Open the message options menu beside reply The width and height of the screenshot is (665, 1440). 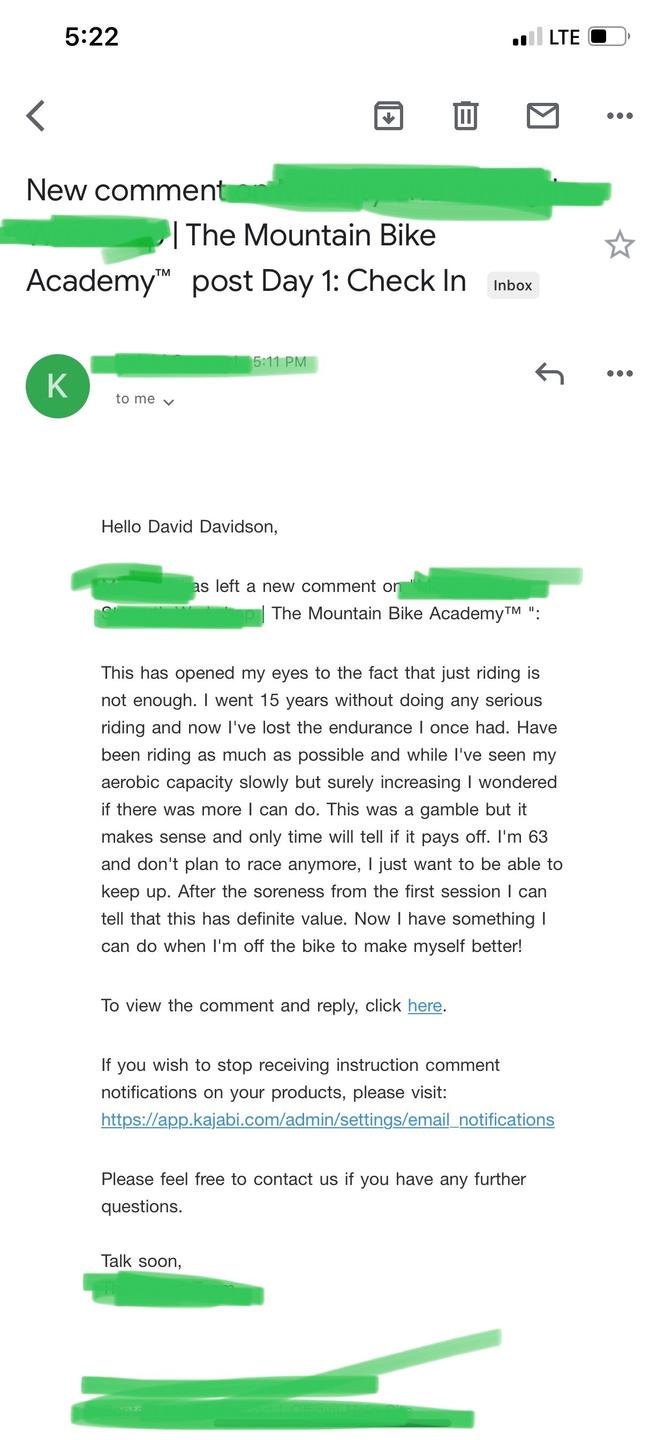click(x=619, y=374)
